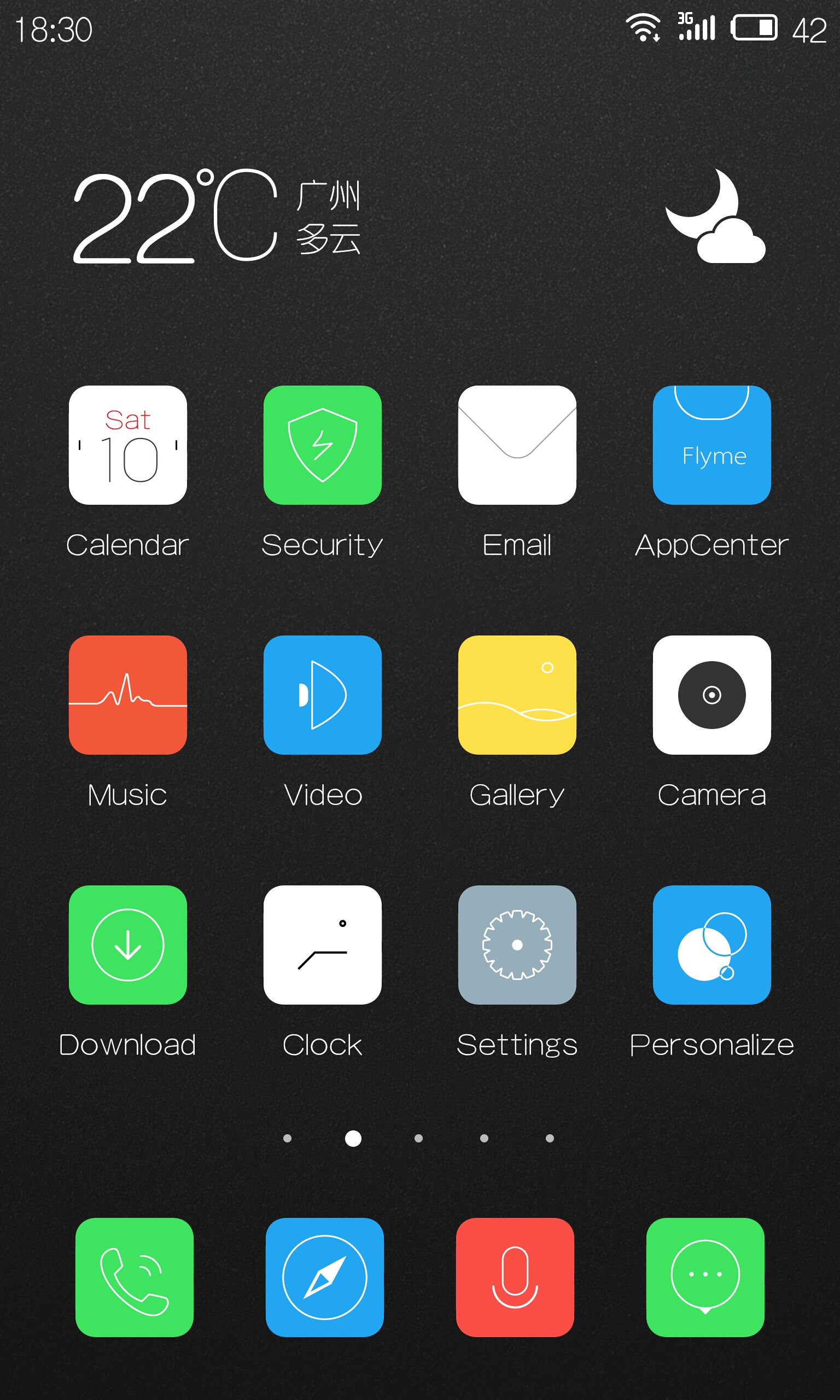Open the messages app in dock
The height and width of the screenshot is (1400, 840).
click(705, 1277)
